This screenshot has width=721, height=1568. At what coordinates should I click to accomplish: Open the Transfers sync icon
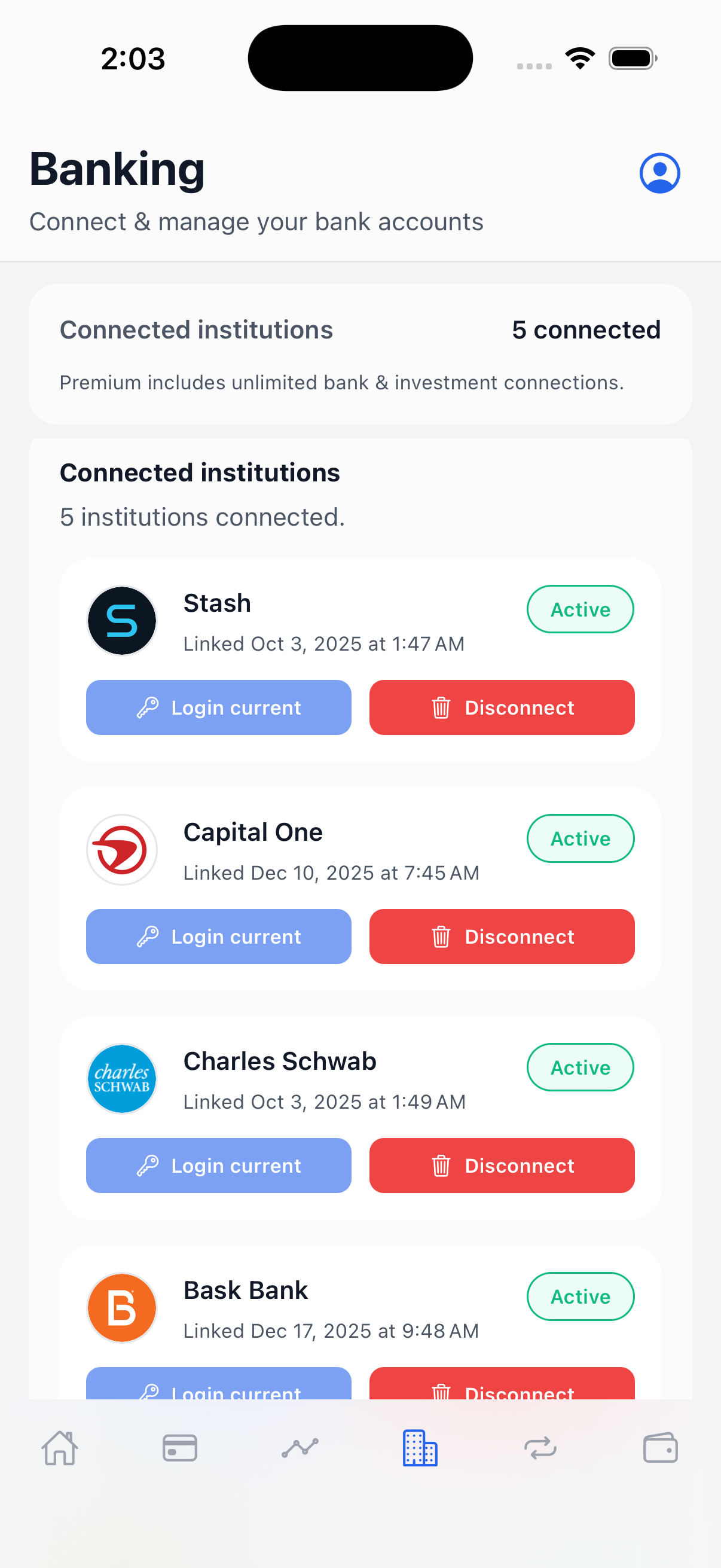(540, 1448)
